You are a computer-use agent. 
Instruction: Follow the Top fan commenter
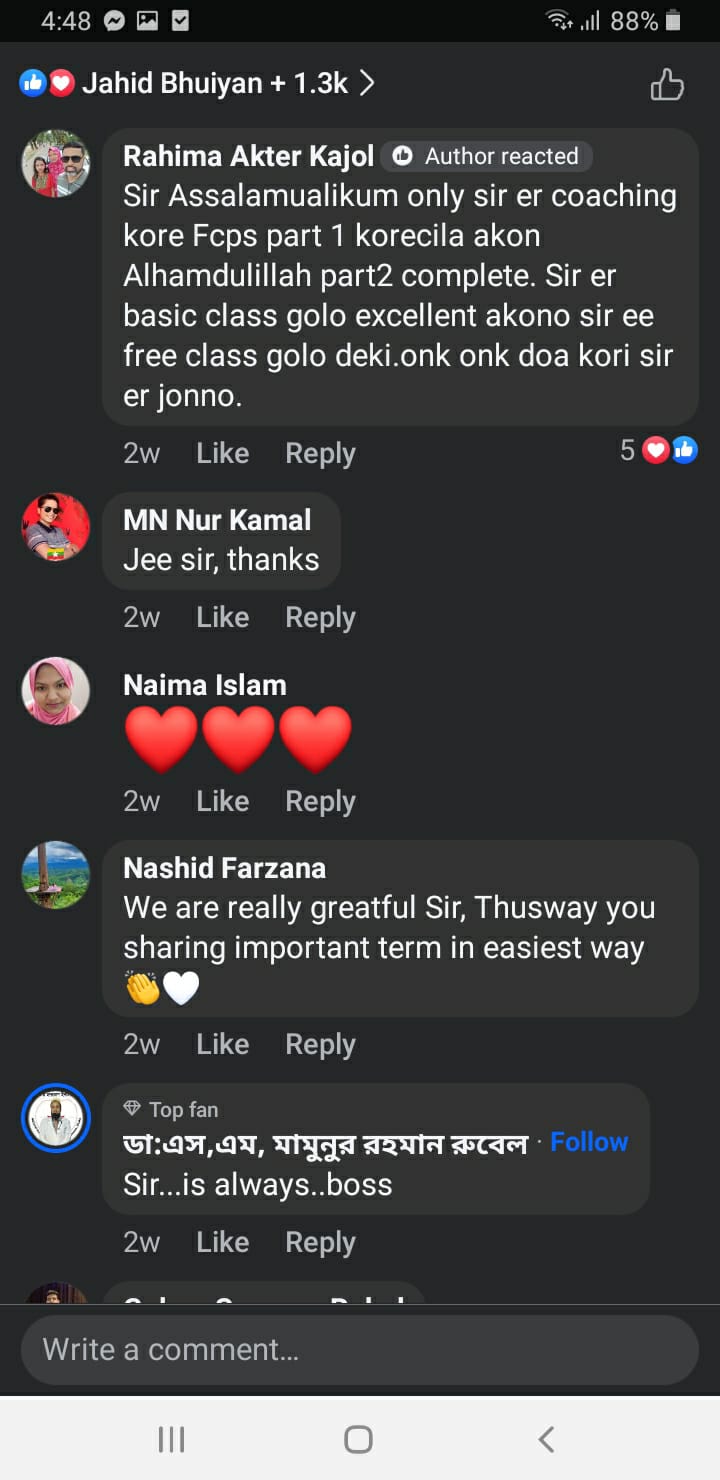589,1142
